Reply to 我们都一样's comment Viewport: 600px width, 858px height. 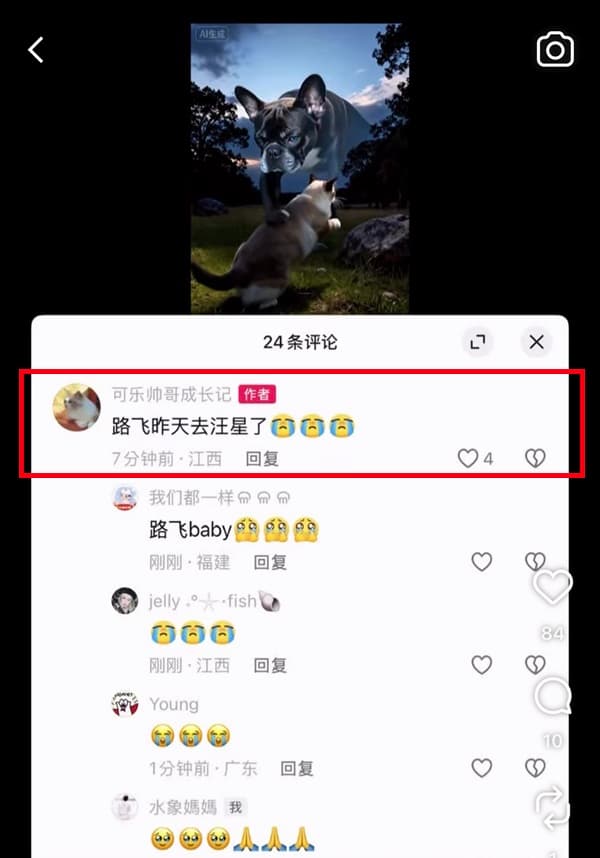coord(270,562)
